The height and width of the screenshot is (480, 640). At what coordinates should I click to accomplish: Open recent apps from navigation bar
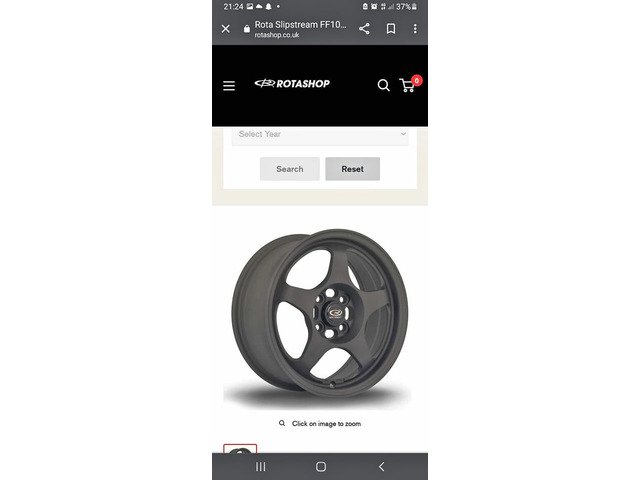coord(261,467)
